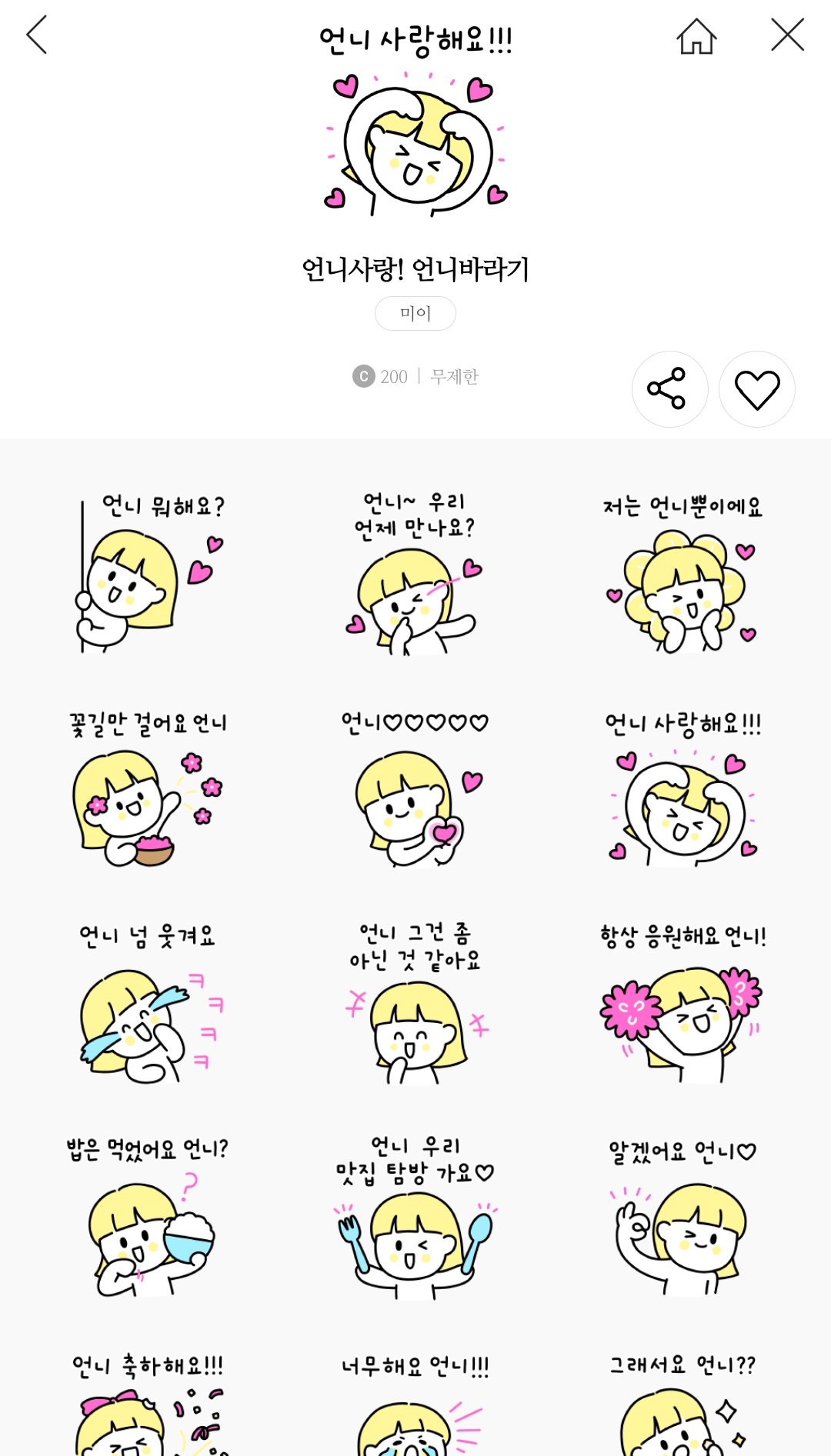Viewport: 831px width, 1456px height.
Task: Open the 언니♡♡♡♡♡ sticker
Action: 415,788
